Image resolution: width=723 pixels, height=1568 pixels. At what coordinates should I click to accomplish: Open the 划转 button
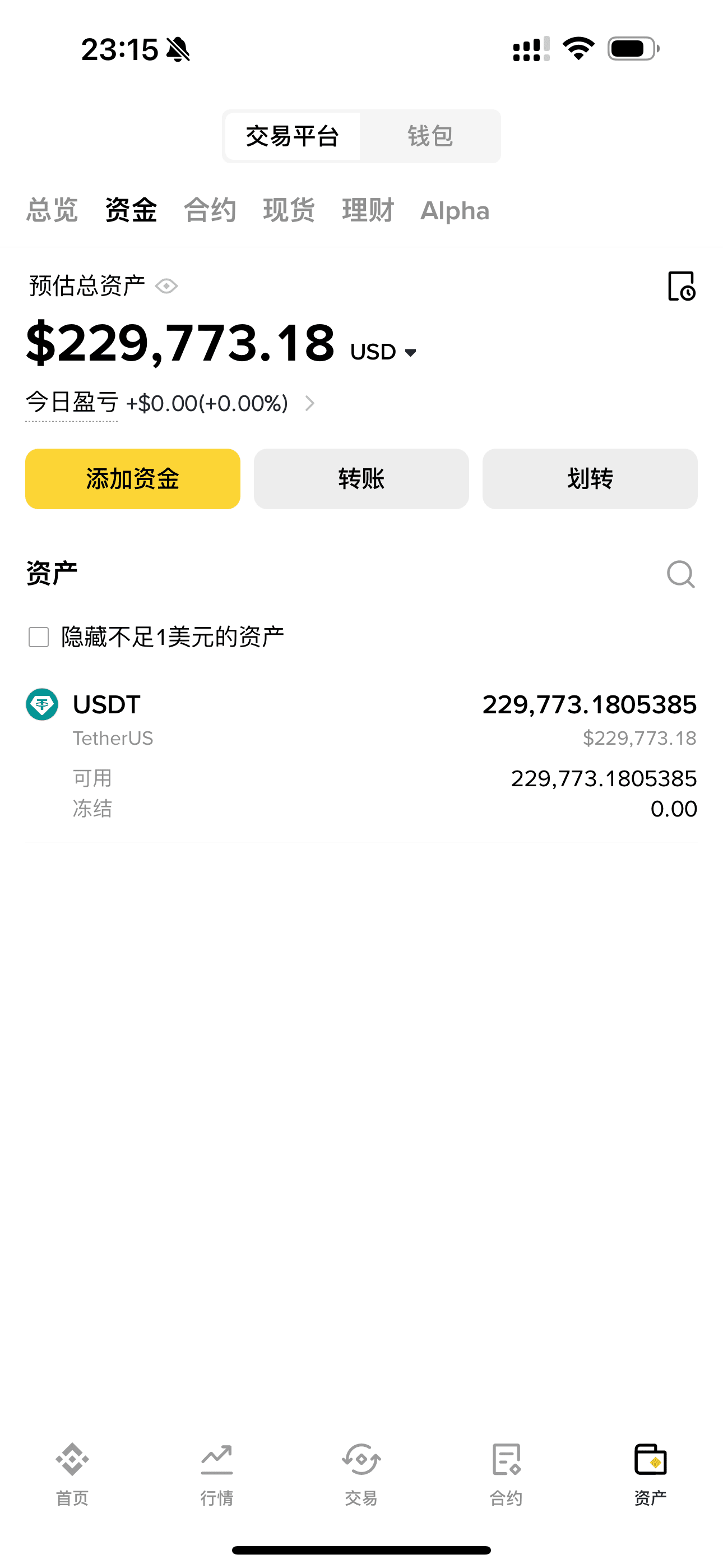tap(590, 479)
